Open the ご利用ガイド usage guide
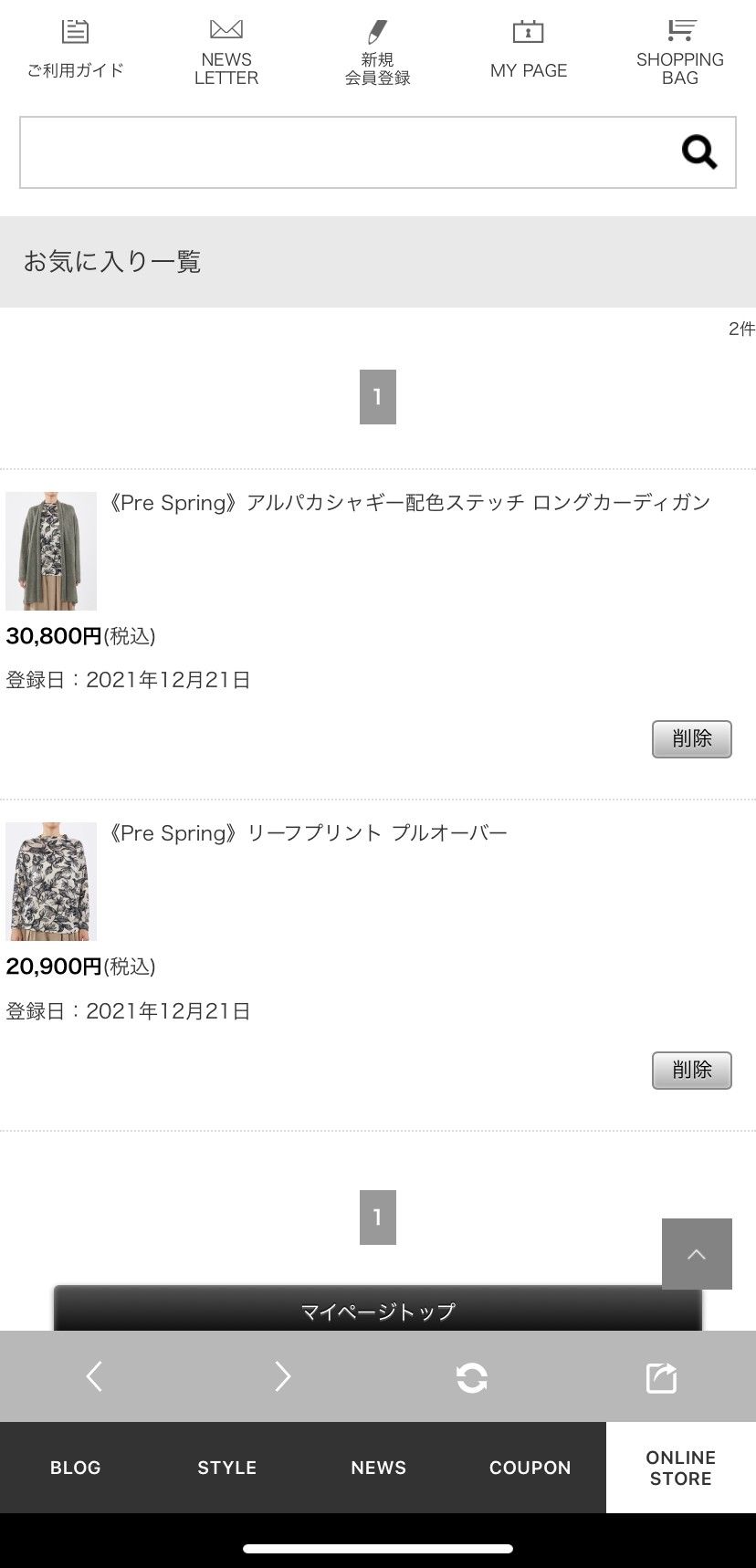This screenshot has height=1568, width=756. point(75,50)
